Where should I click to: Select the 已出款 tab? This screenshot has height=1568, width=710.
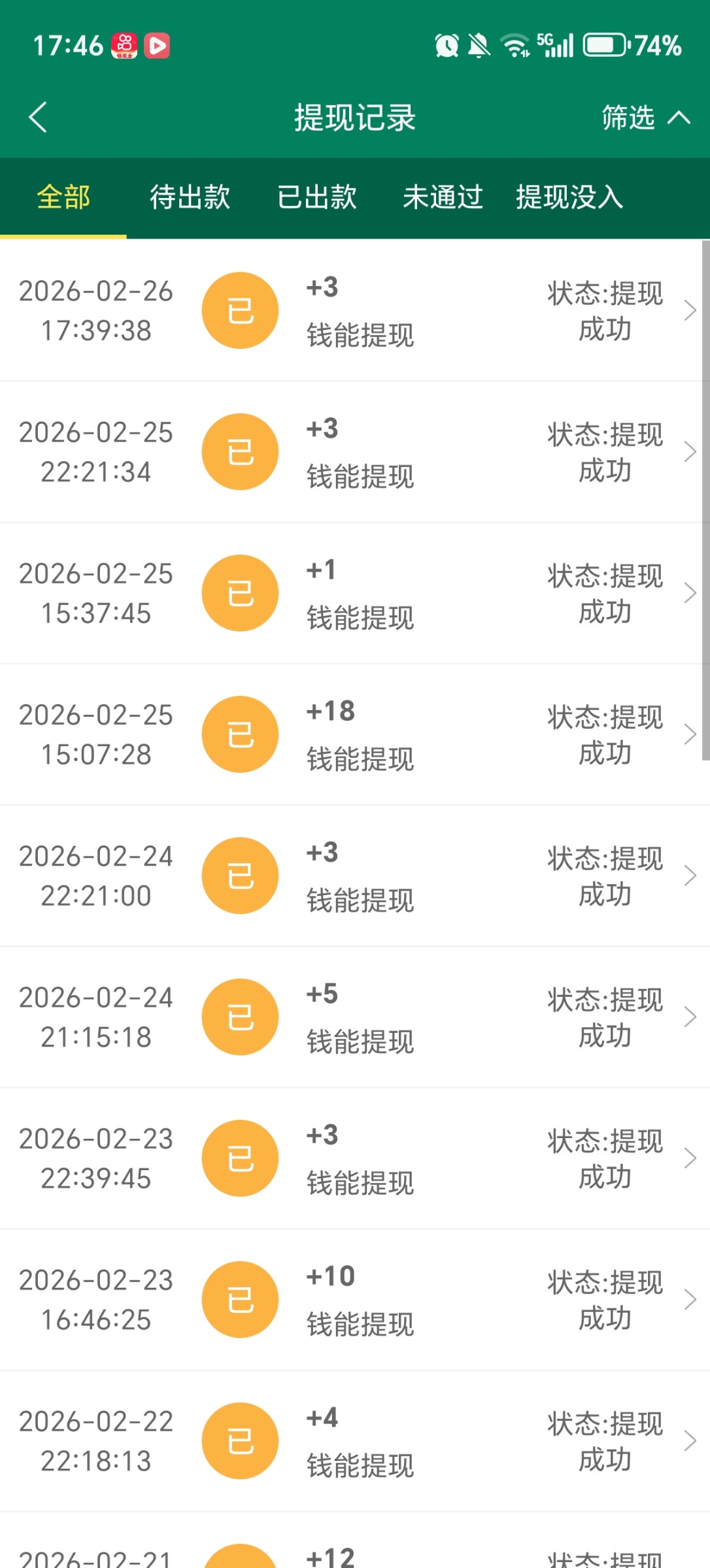click(316, 197)
